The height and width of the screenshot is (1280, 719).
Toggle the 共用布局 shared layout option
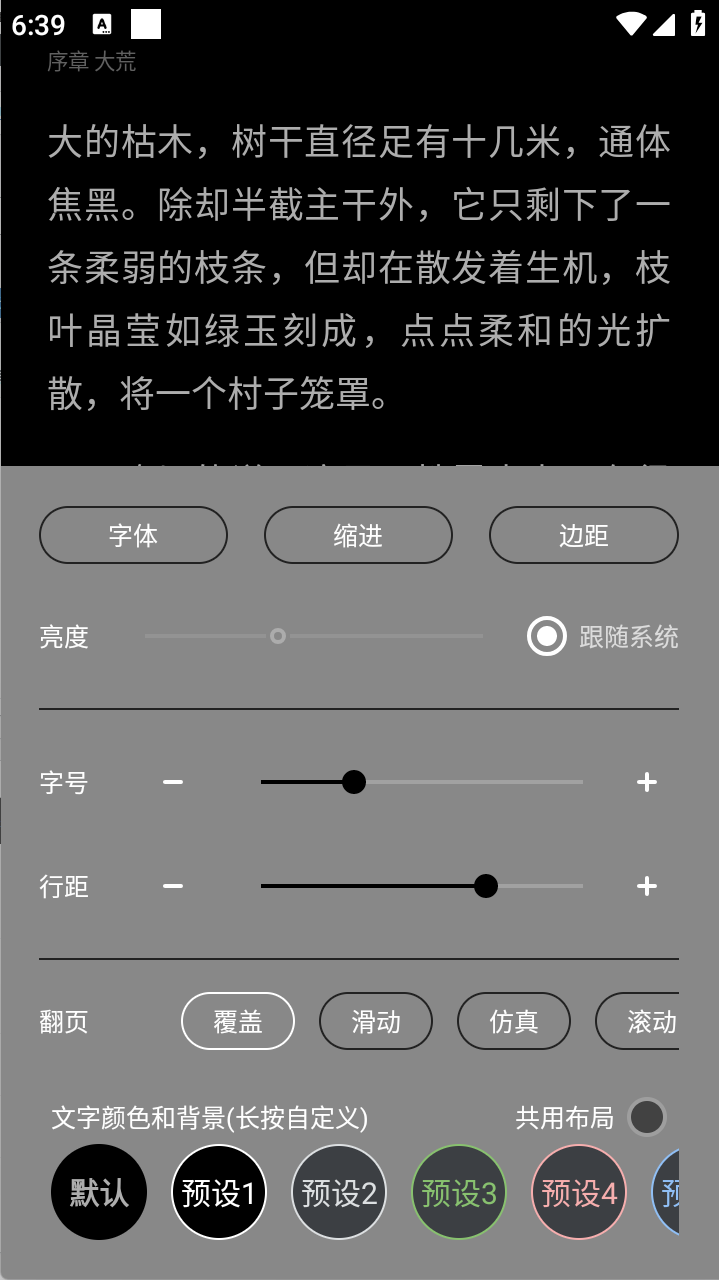[647, 1117]
